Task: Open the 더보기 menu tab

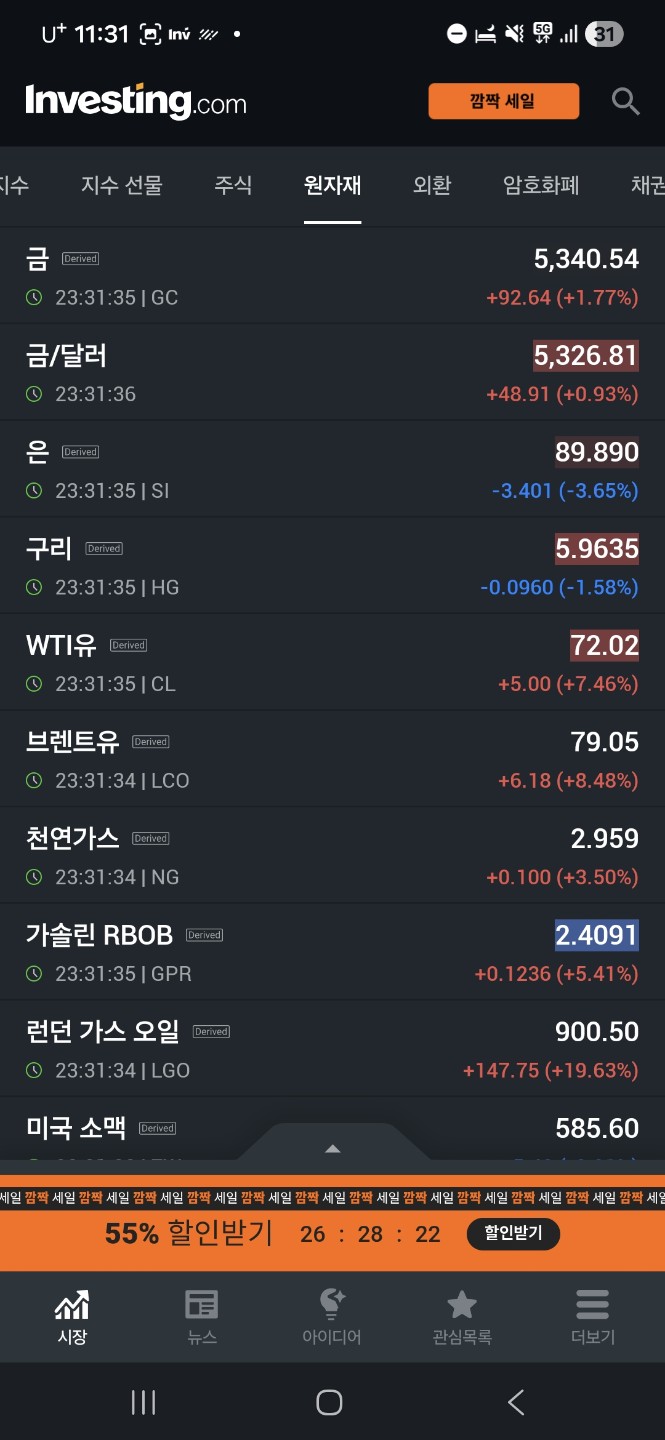Action: [x=592, y=1316]
